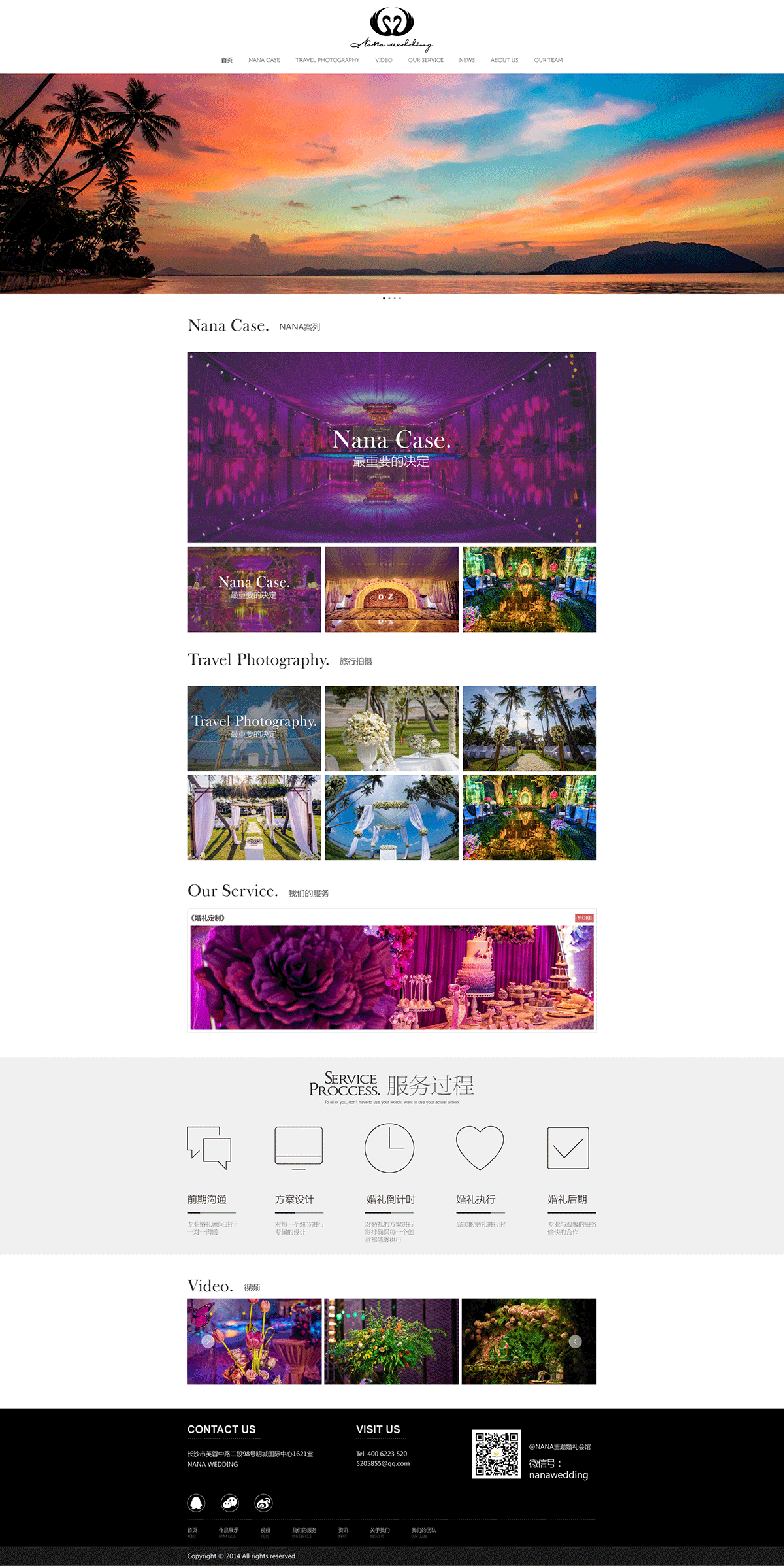Select OUR SERVICE in the header menu
The image size is (784, 1566).
point(425,60)
